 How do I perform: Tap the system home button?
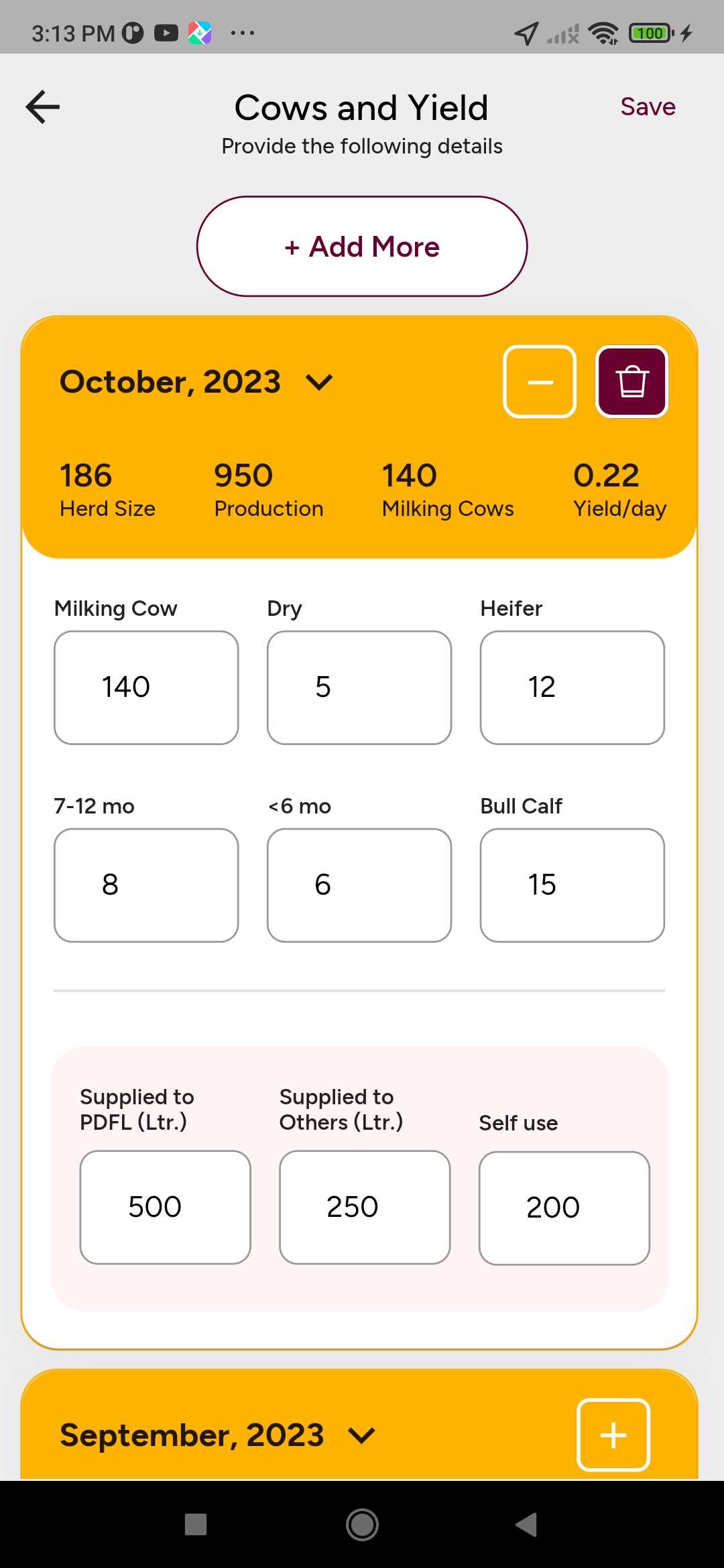pos(362,1525)
